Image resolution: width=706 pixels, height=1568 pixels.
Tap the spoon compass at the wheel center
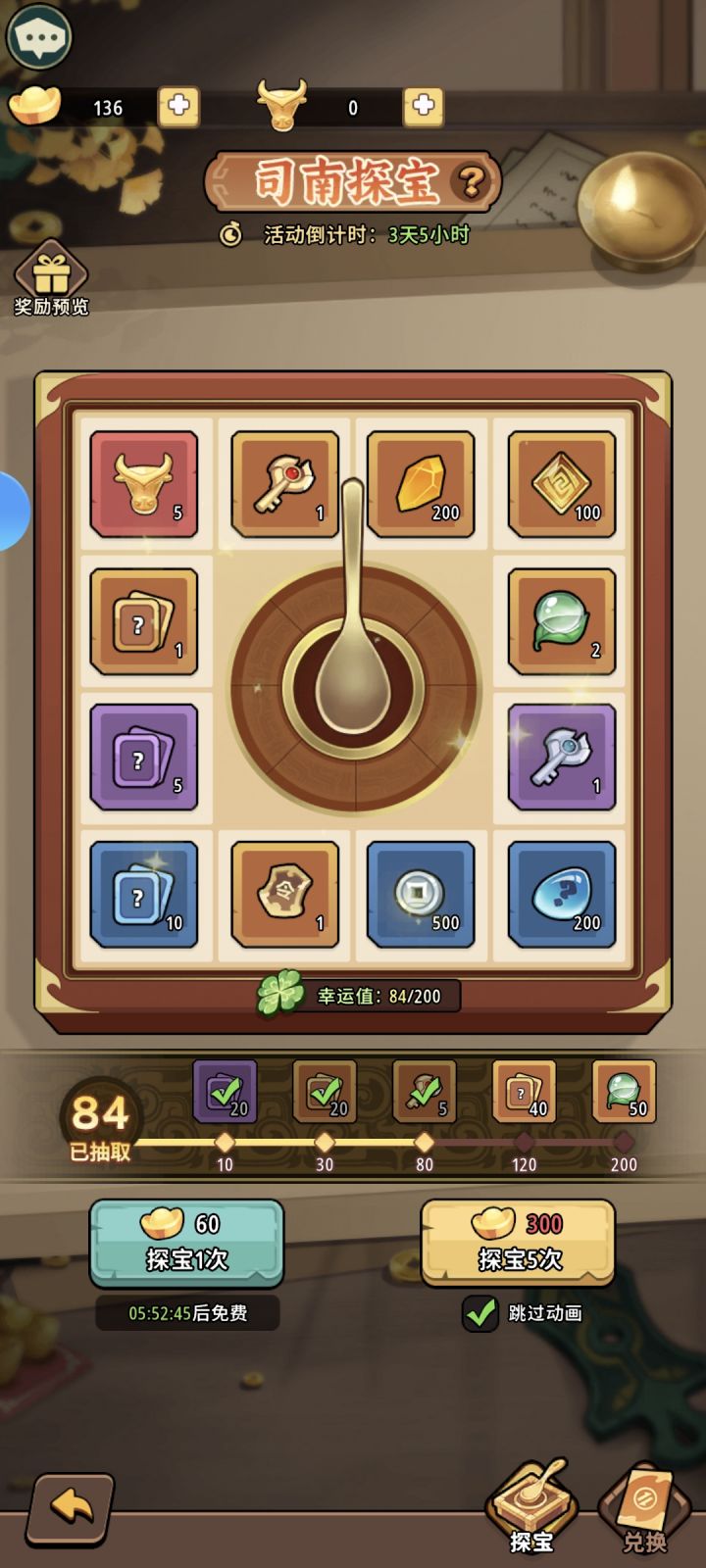click(353, 686)
